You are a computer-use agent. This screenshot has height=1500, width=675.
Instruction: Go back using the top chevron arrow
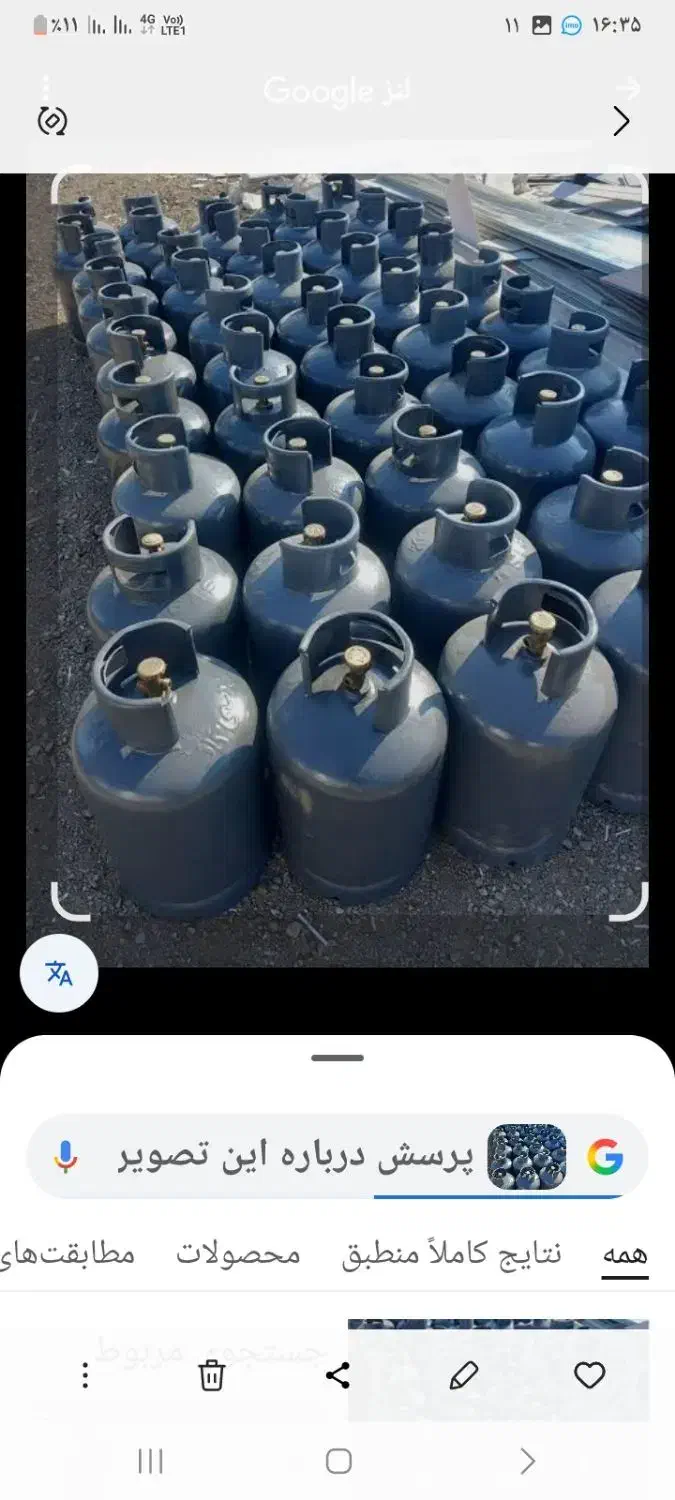click(621, 122)
